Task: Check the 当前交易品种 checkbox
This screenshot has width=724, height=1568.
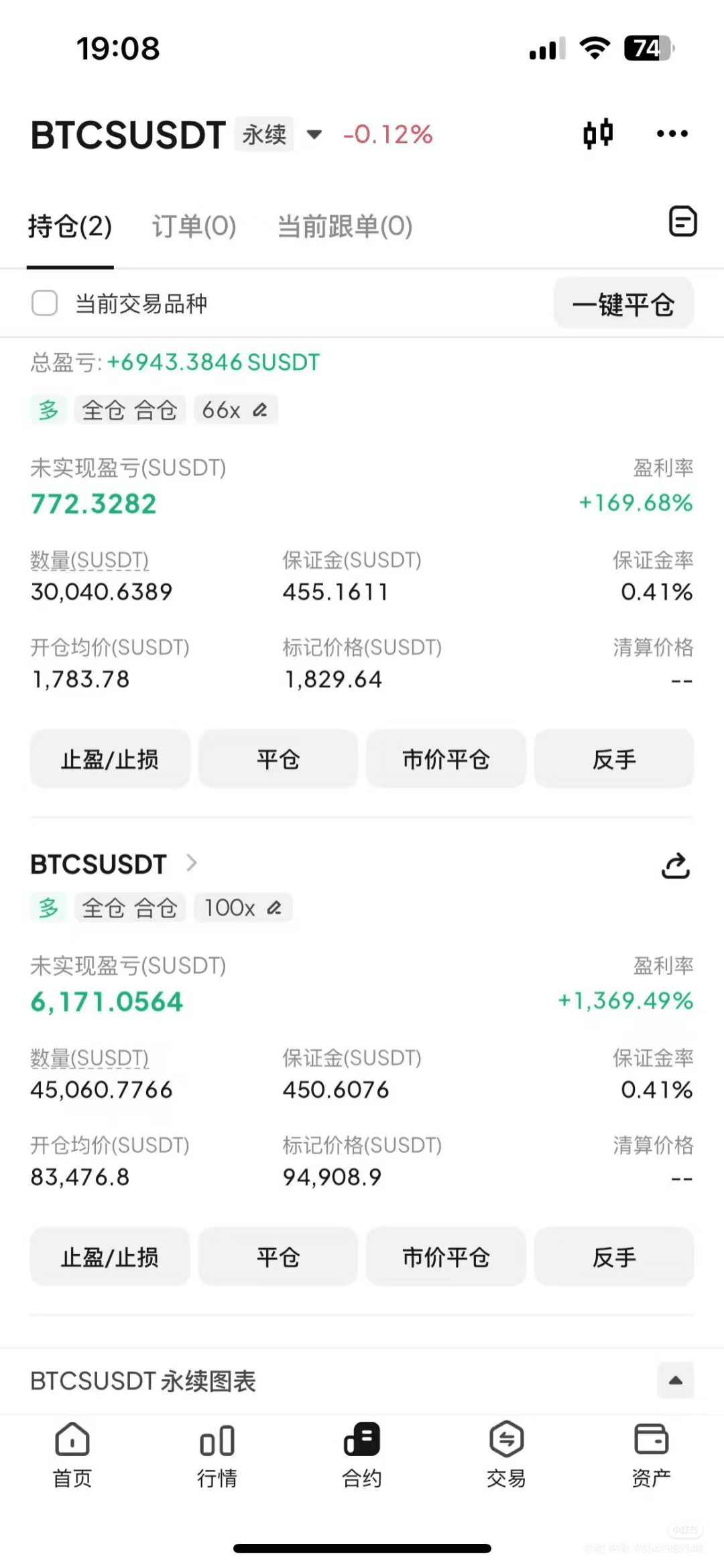Action: [x=45, y=303]
